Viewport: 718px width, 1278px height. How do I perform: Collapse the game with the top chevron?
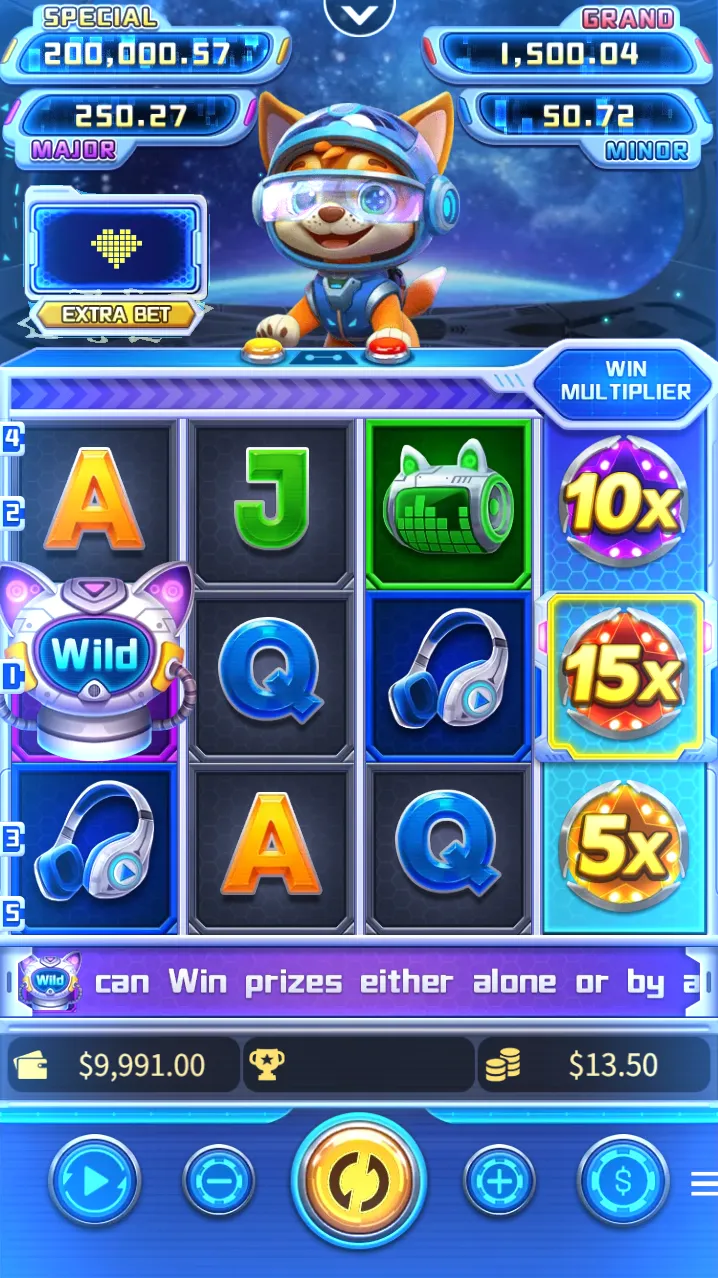click(359, 14)
